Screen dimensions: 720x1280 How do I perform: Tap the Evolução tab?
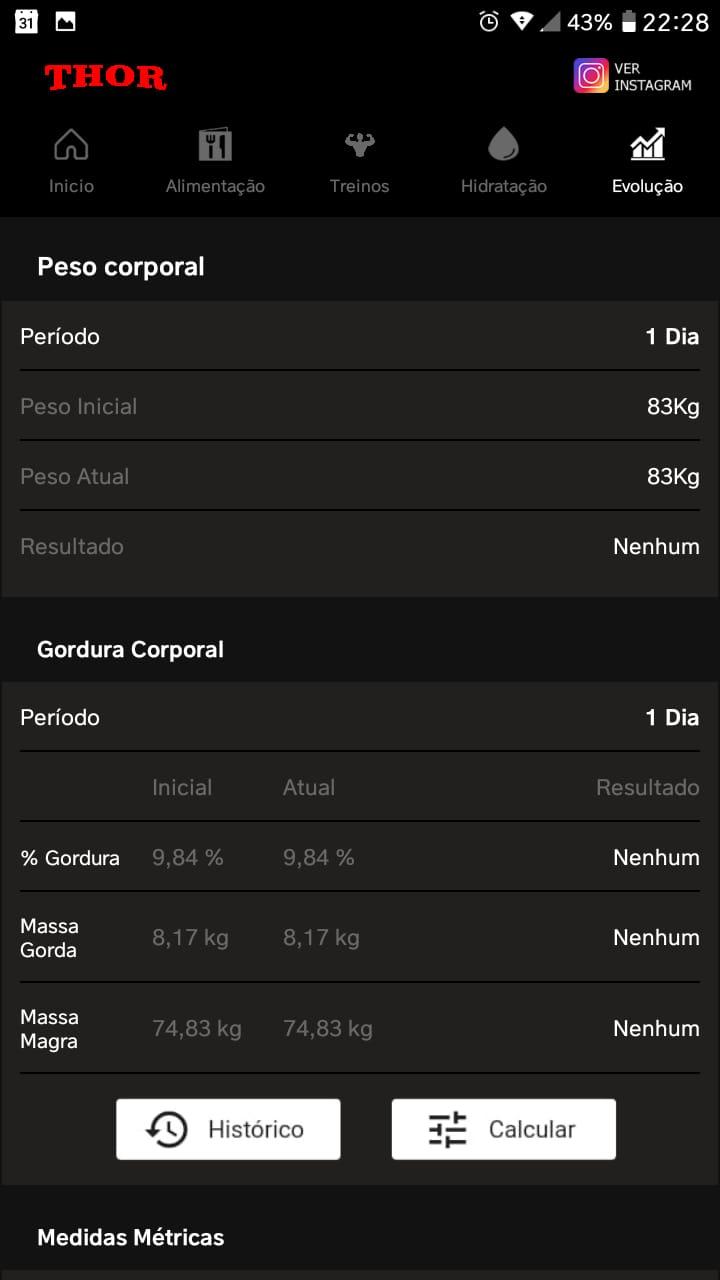point(647,161)
